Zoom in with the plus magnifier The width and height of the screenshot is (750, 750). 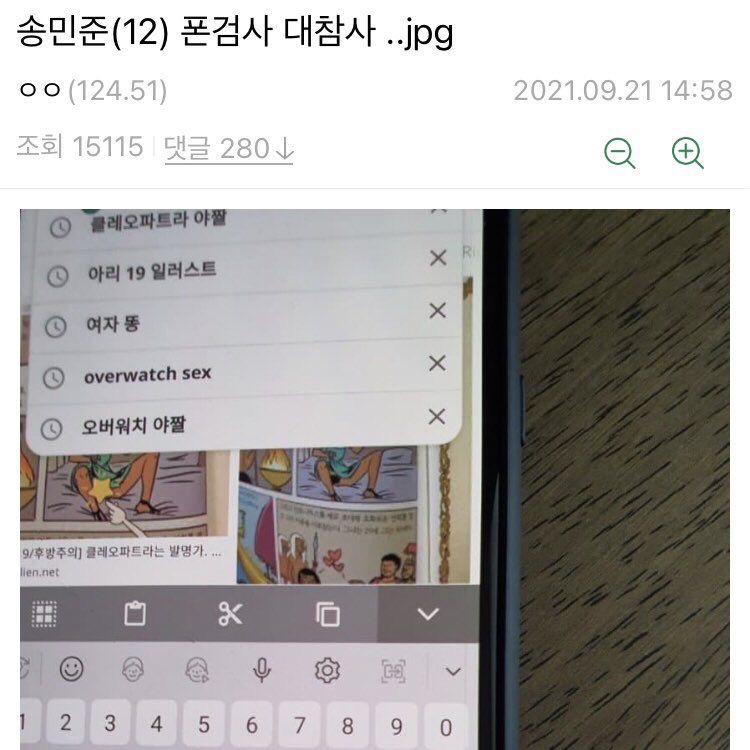coord(687,152)
